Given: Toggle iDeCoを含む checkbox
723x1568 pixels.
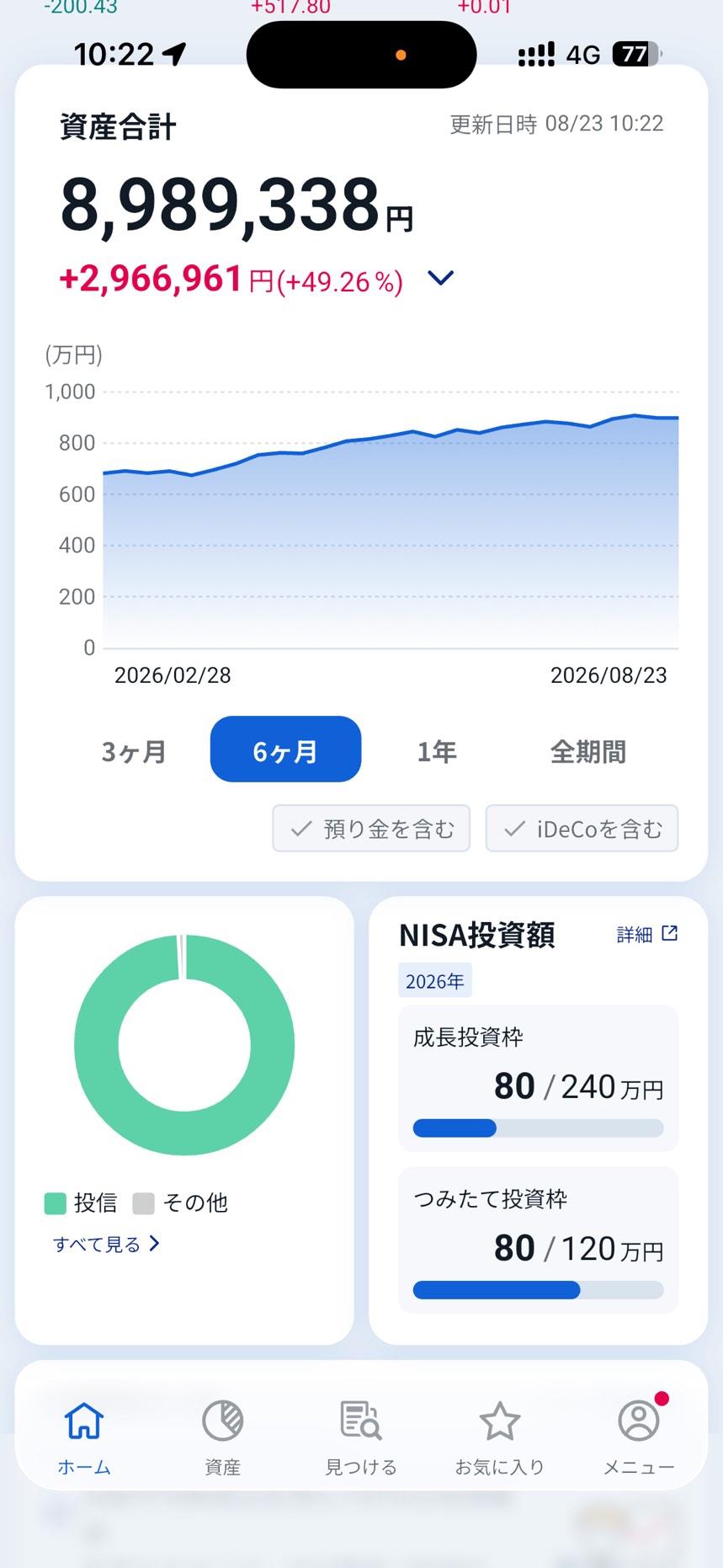Looking at the screenshot, I should [x=582, y=829].
